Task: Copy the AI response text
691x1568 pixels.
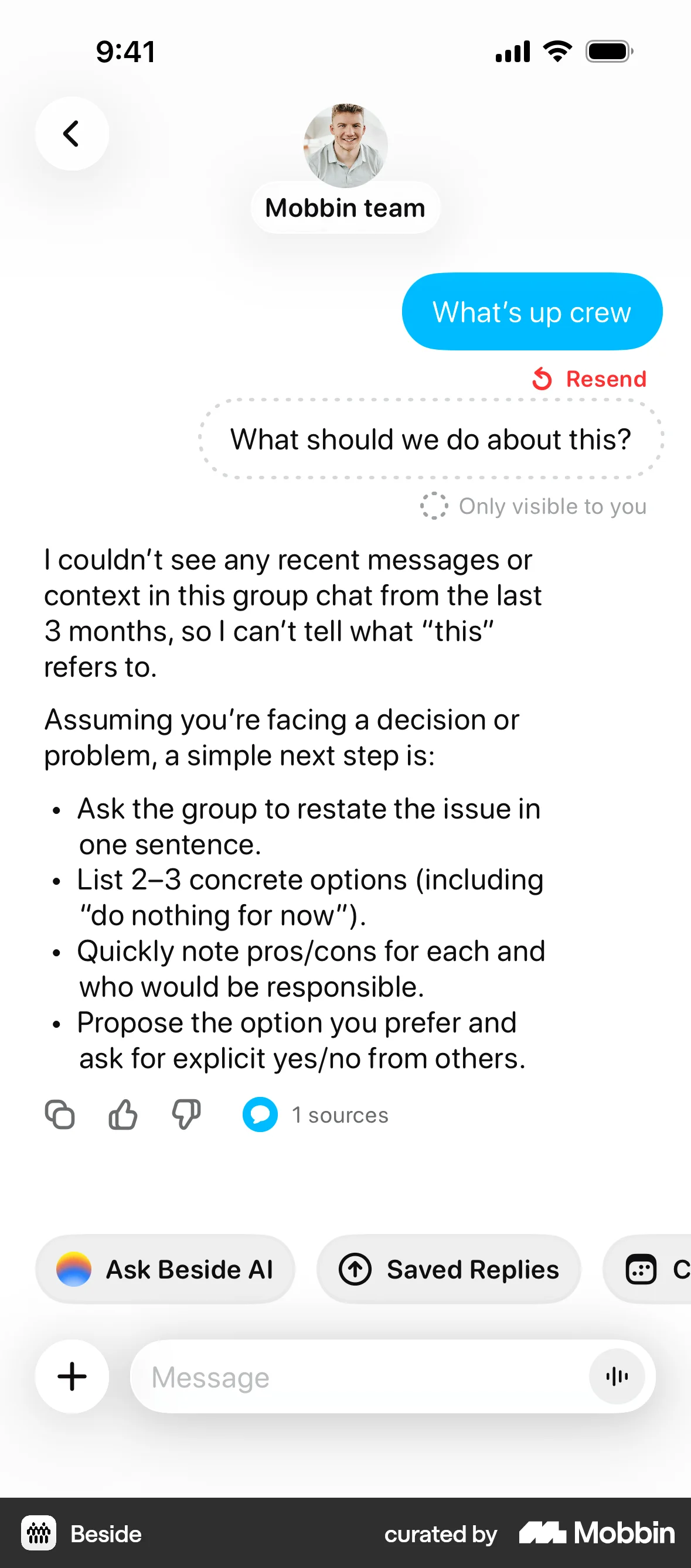Action: tap(61, 1115)
